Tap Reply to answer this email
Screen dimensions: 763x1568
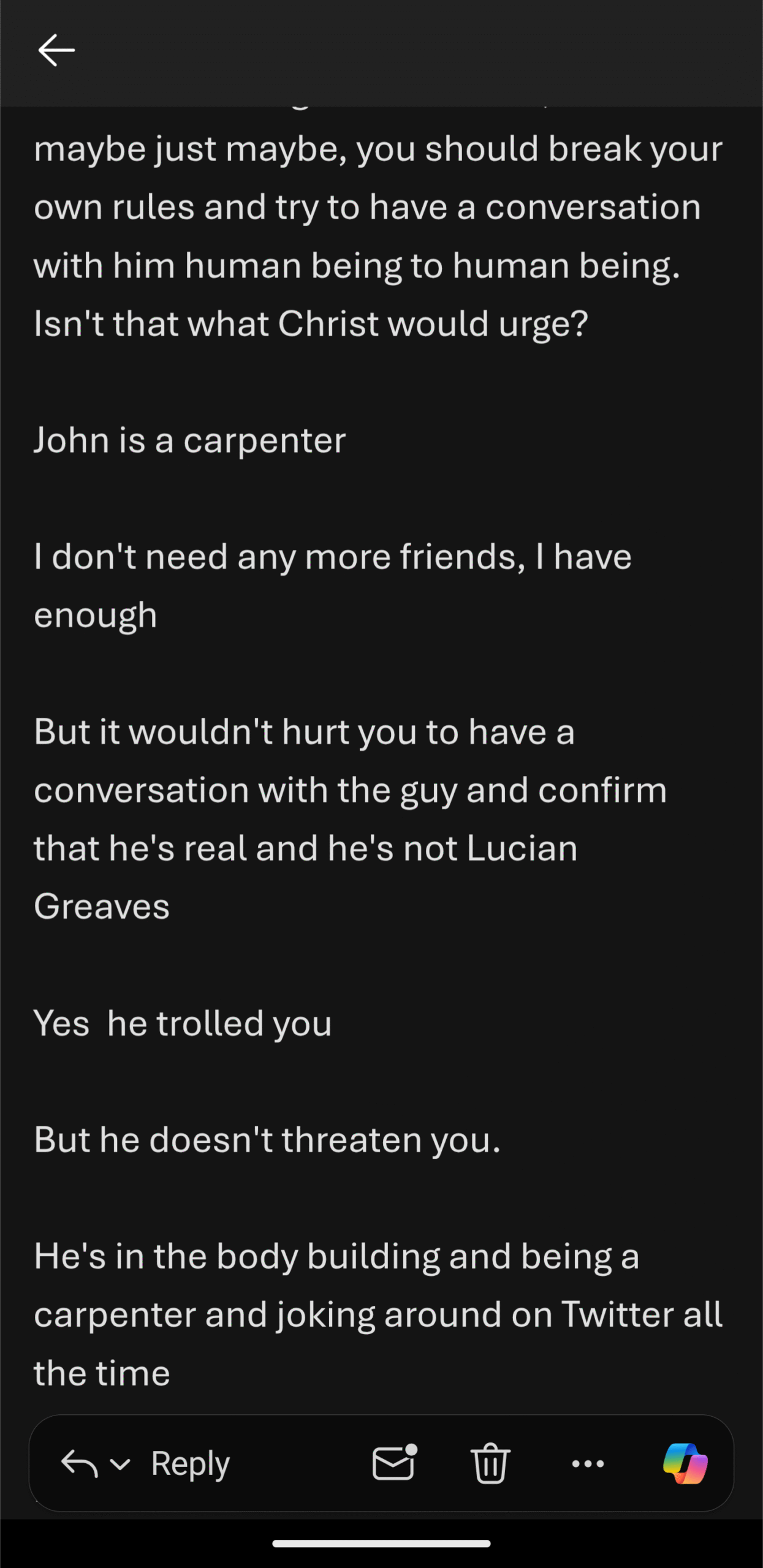190,1464
